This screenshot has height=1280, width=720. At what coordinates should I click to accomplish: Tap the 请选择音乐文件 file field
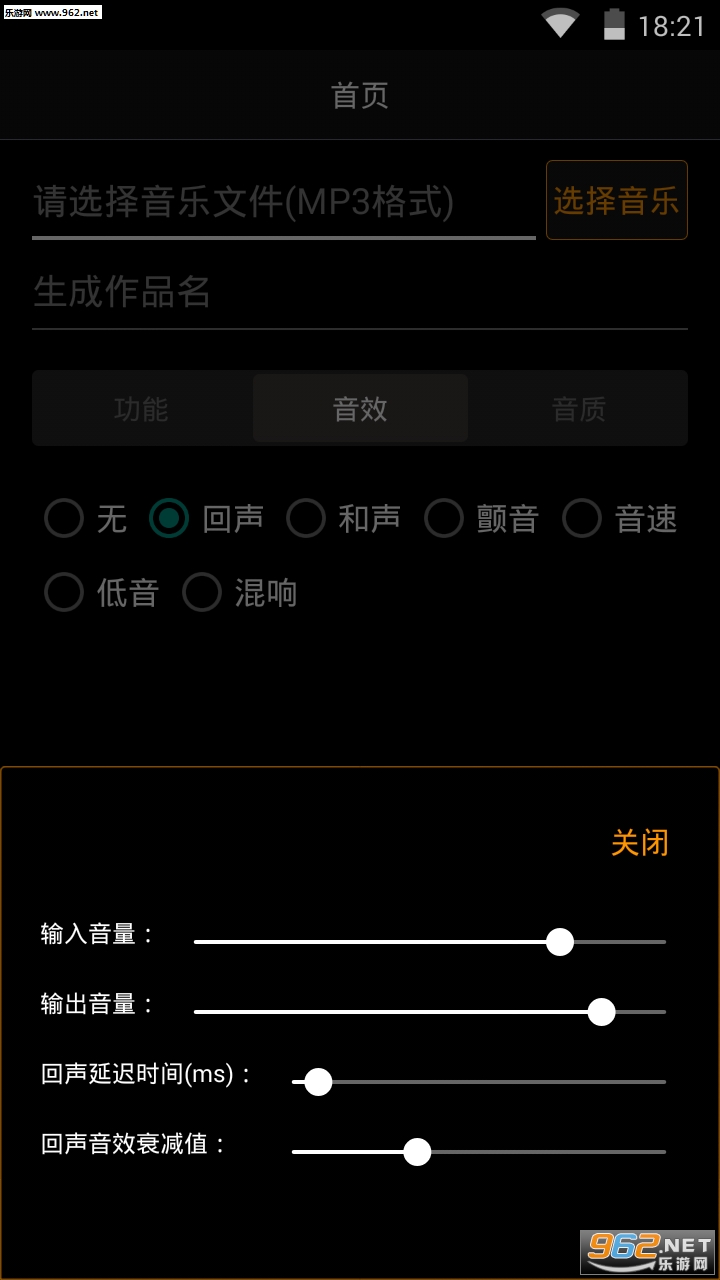284,202
